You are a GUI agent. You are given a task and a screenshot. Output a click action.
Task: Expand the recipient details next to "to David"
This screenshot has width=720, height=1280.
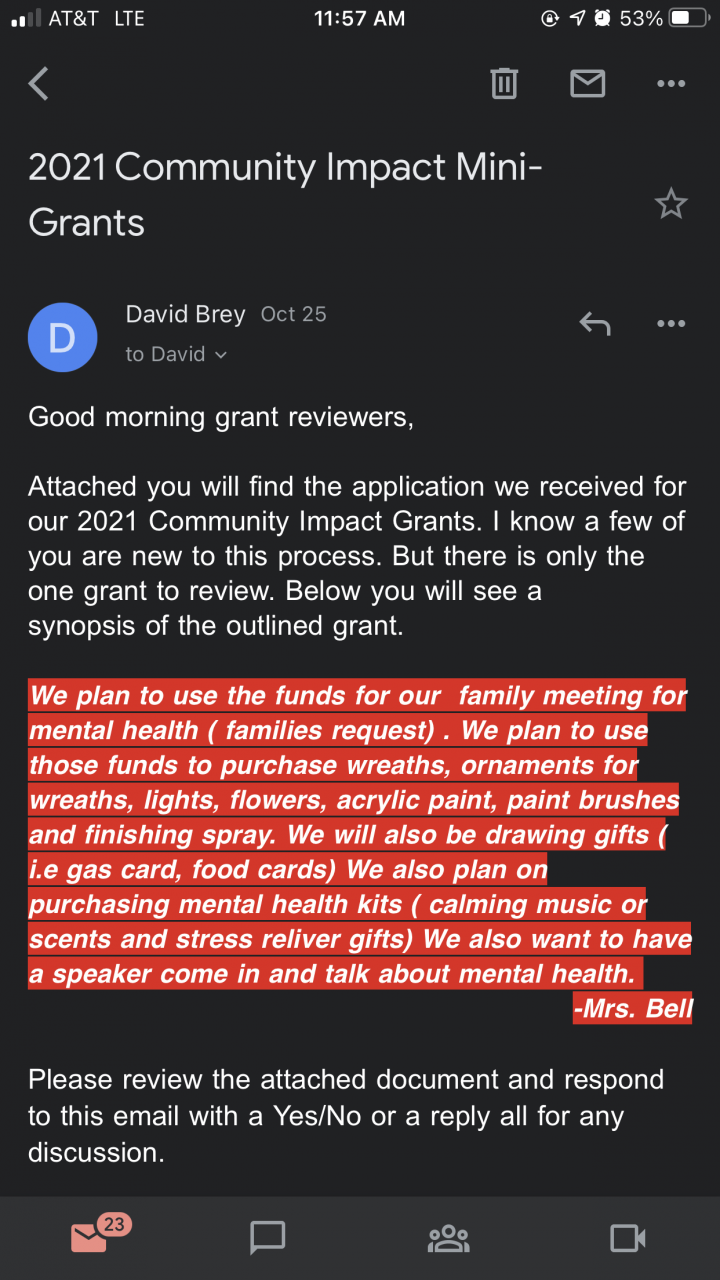pos(221,355)
